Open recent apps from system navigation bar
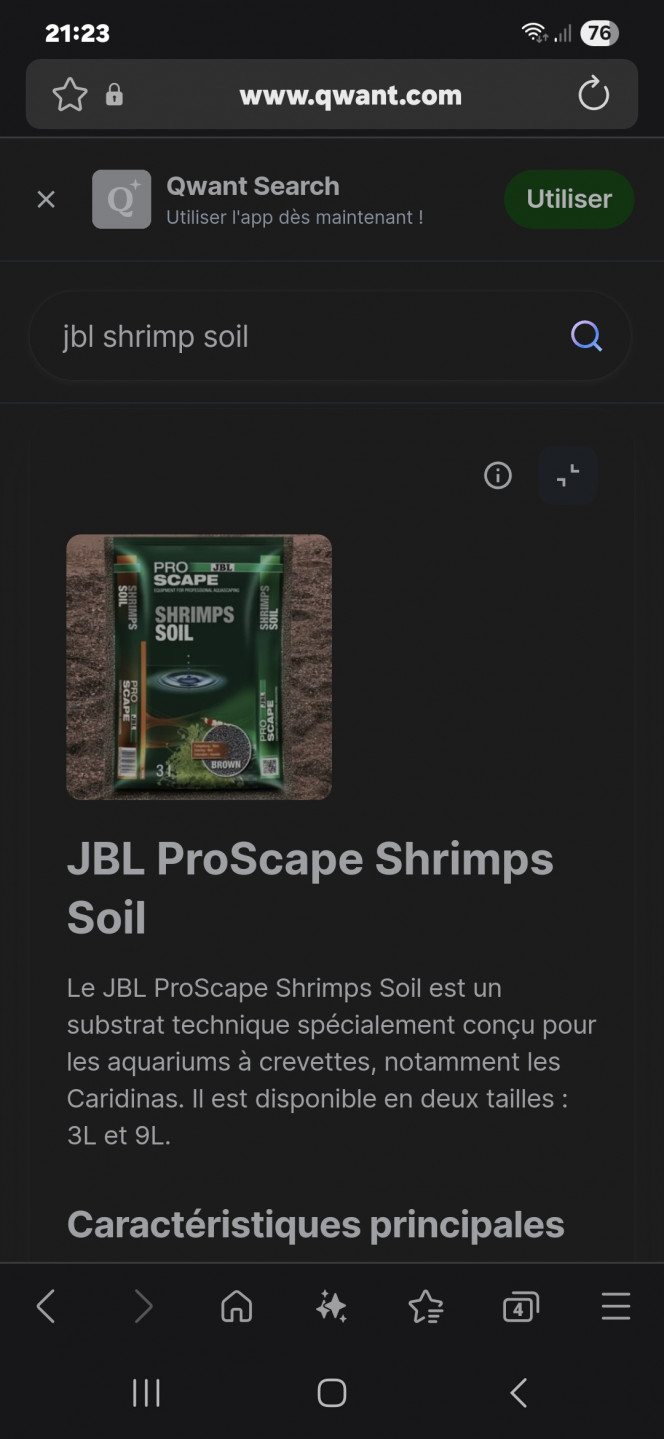Viewport: 664px width, 1439px height. [x=146, y=1393]
